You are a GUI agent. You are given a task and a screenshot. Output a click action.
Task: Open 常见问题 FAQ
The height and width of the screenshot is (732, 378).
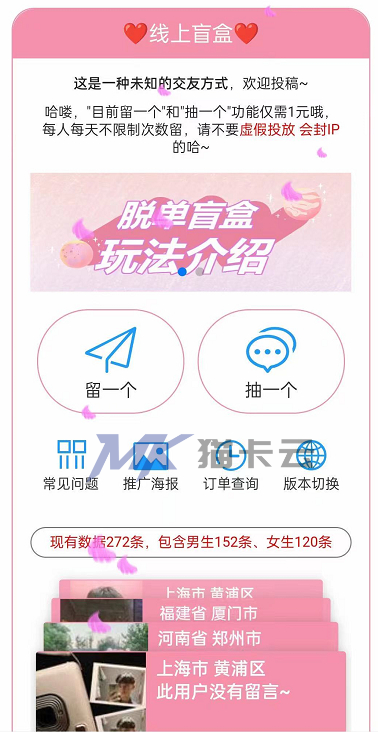[x=71, y=465]
